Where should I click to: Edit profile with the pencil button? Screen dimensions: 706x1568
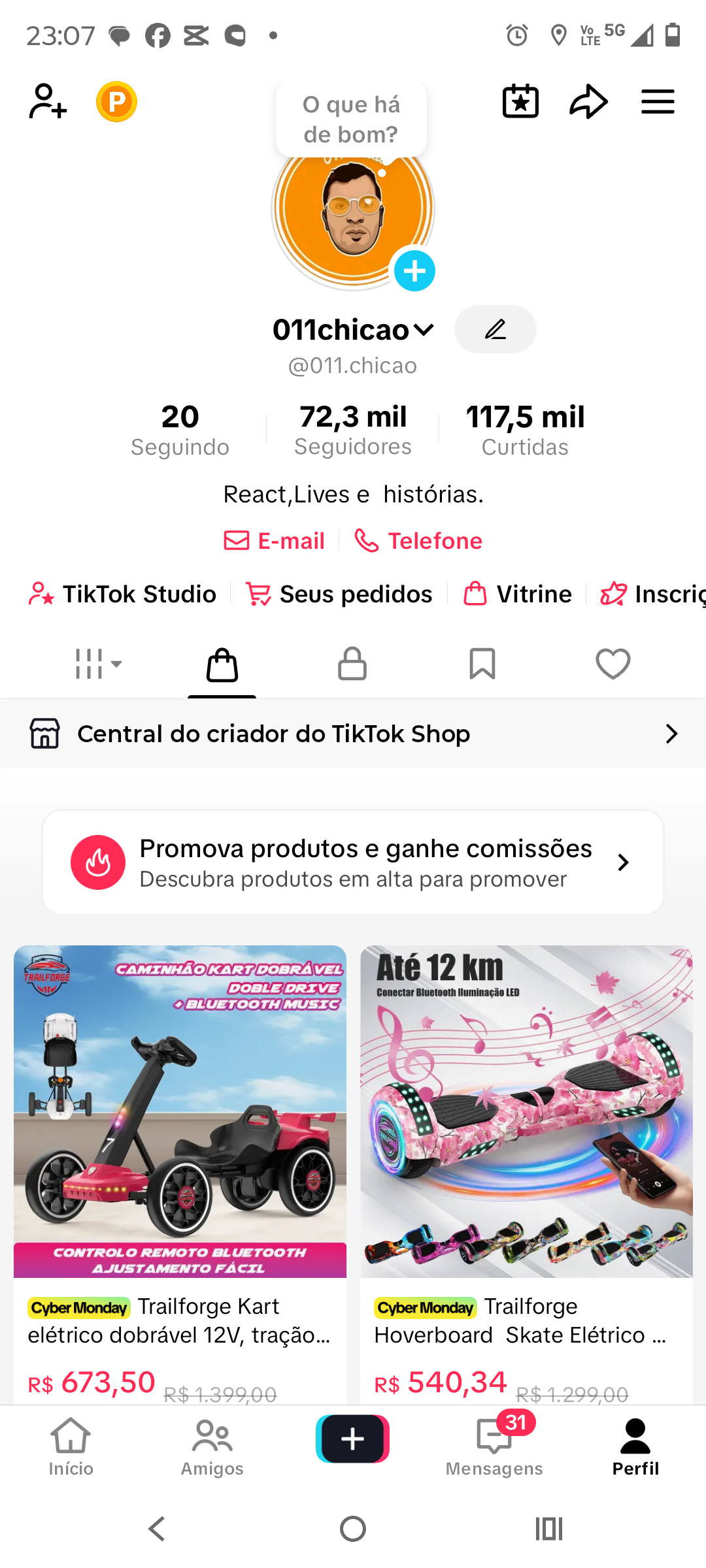pyautogui.click(x=496, y=329)
